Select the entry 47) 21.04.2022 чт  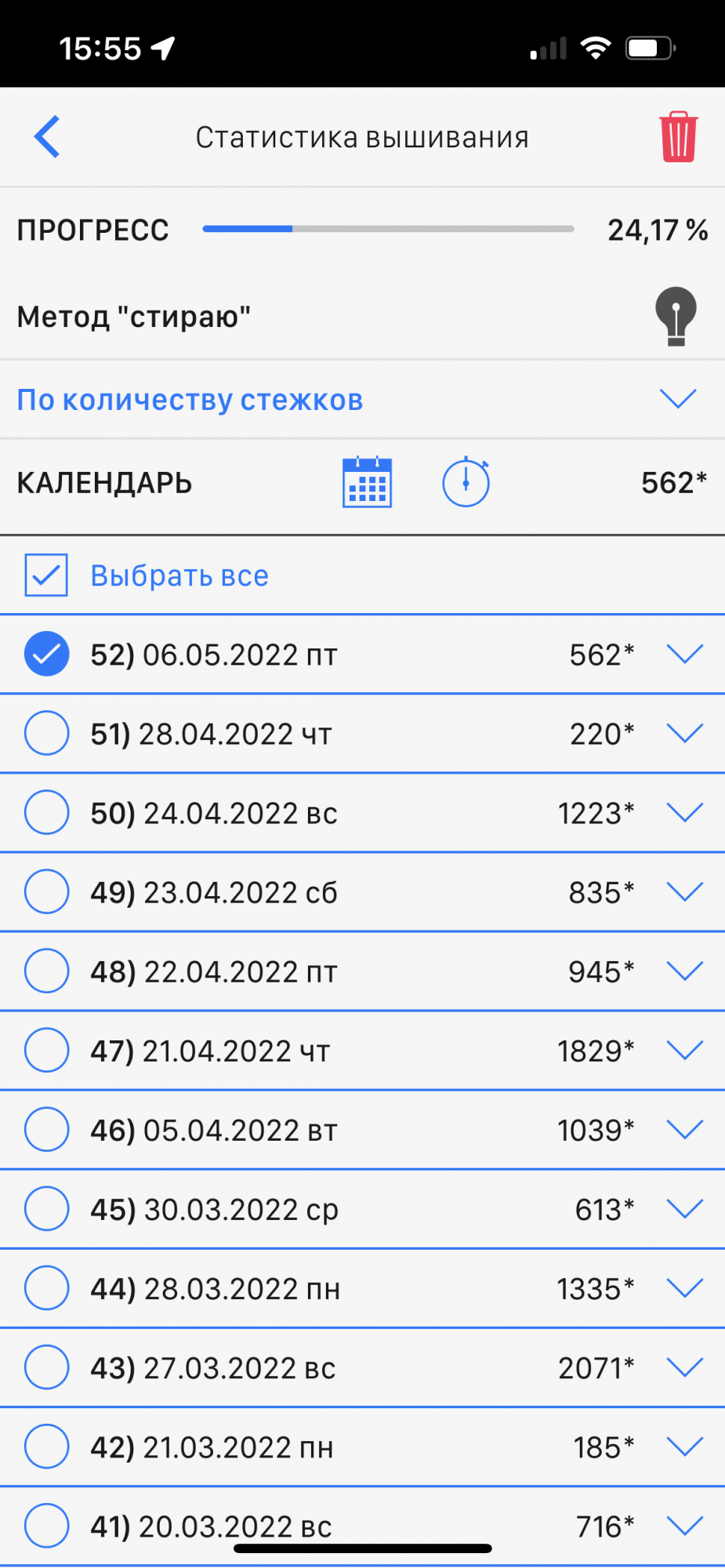coord(47,1050)
